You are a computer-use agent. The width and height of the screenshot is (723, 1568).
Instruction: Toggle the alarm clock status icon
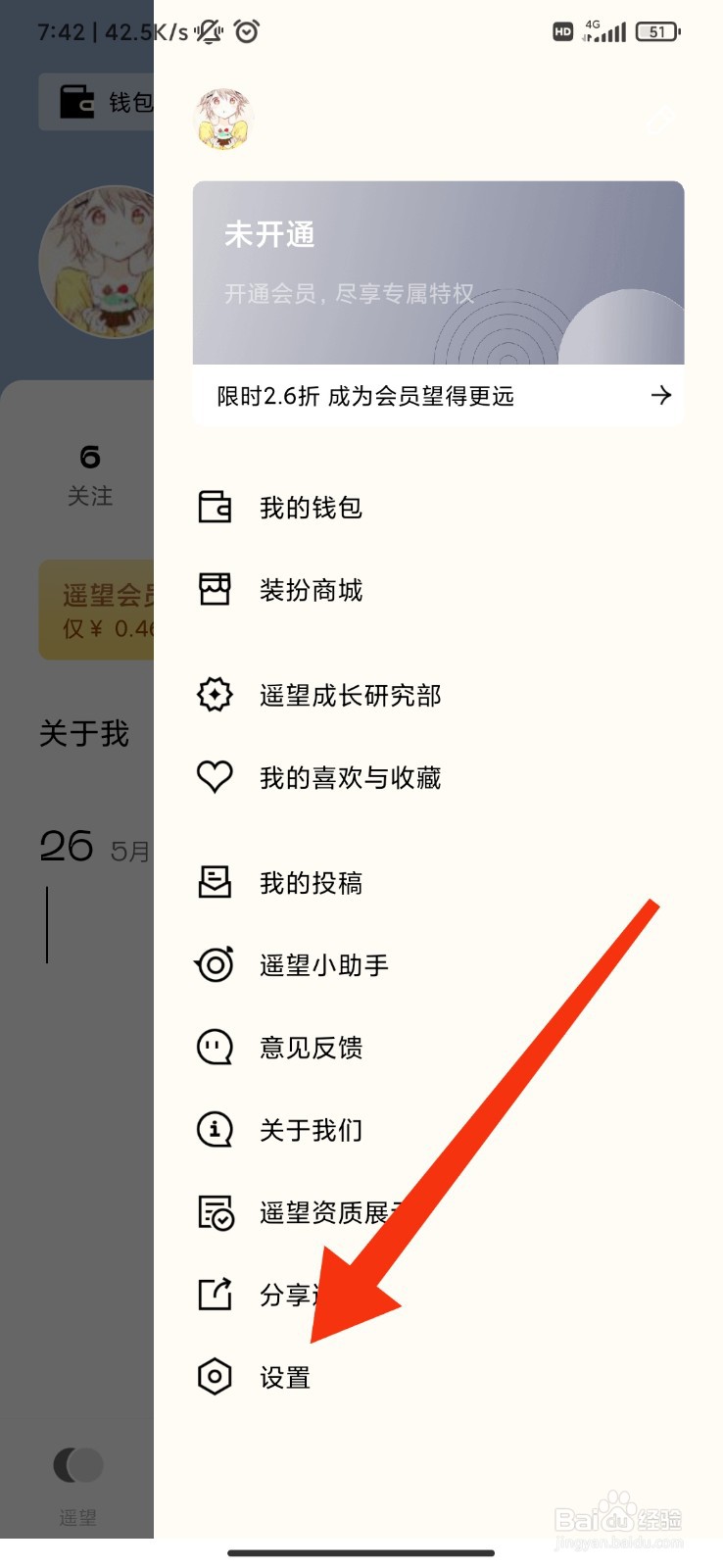246,31
